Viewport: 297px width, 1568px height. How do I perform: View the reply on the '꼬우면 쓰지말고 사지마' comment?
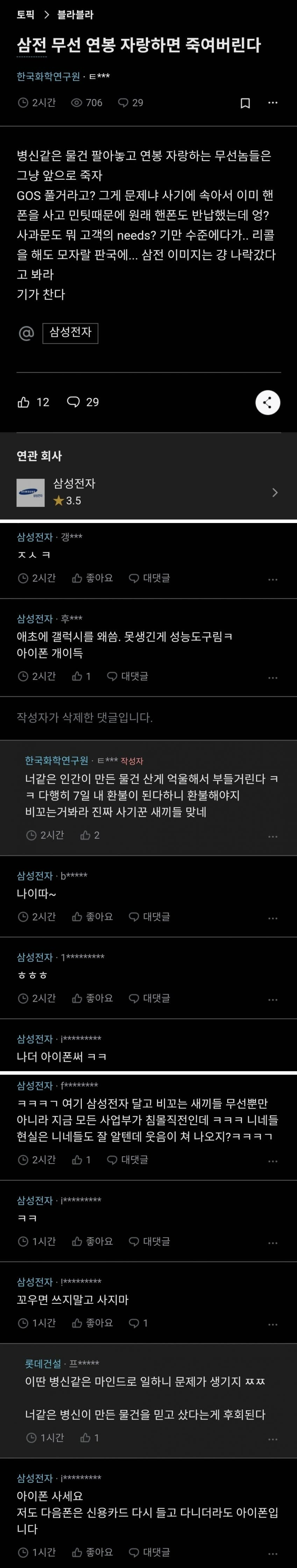138,1323
